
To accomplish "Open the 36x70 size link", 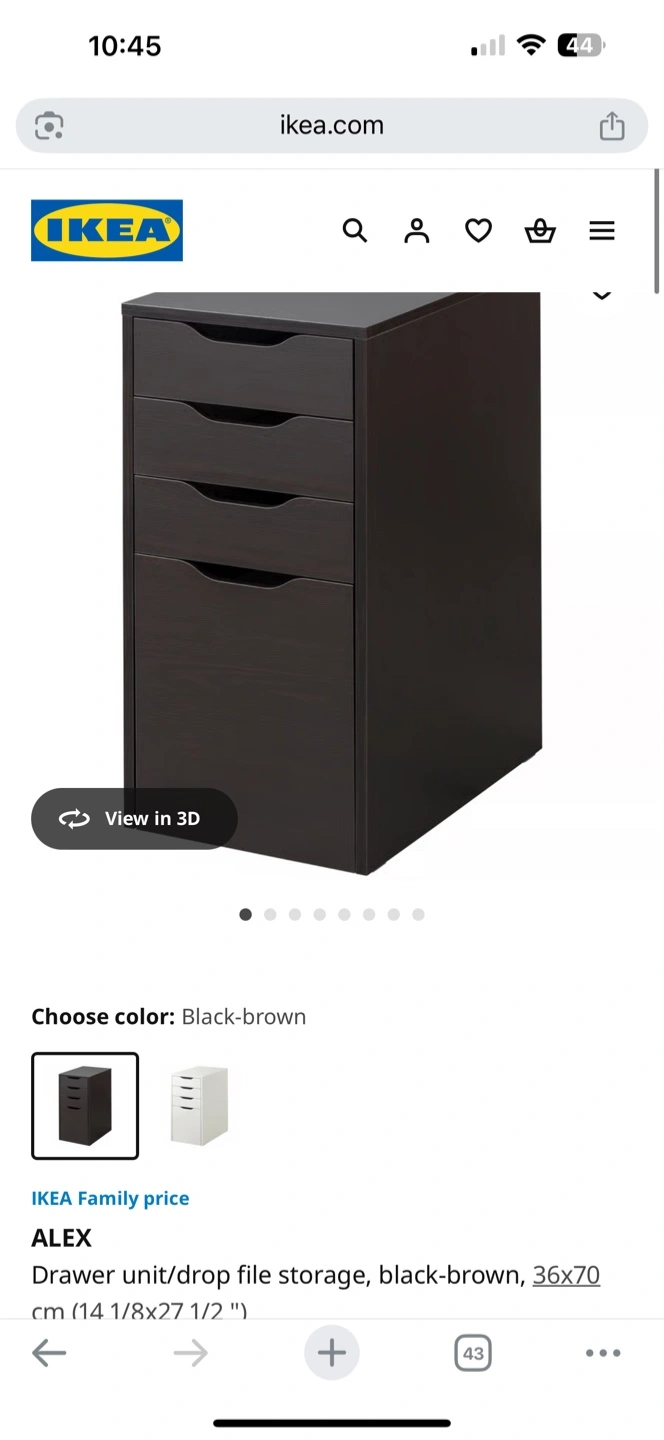I will tap(566, 1275).
